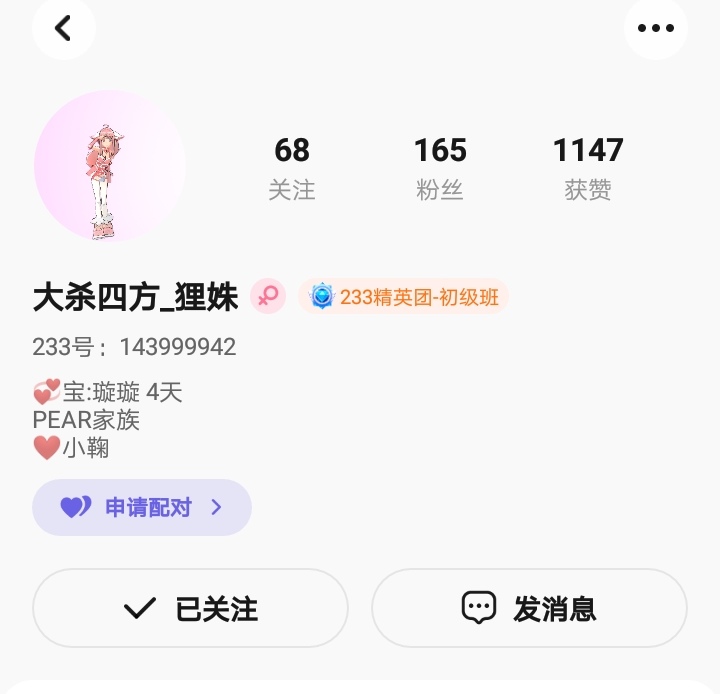Image resolution: width=720 pixels, height=694 pixels.
Task: Go back using the arrow icon
Action: pos(64,28)
